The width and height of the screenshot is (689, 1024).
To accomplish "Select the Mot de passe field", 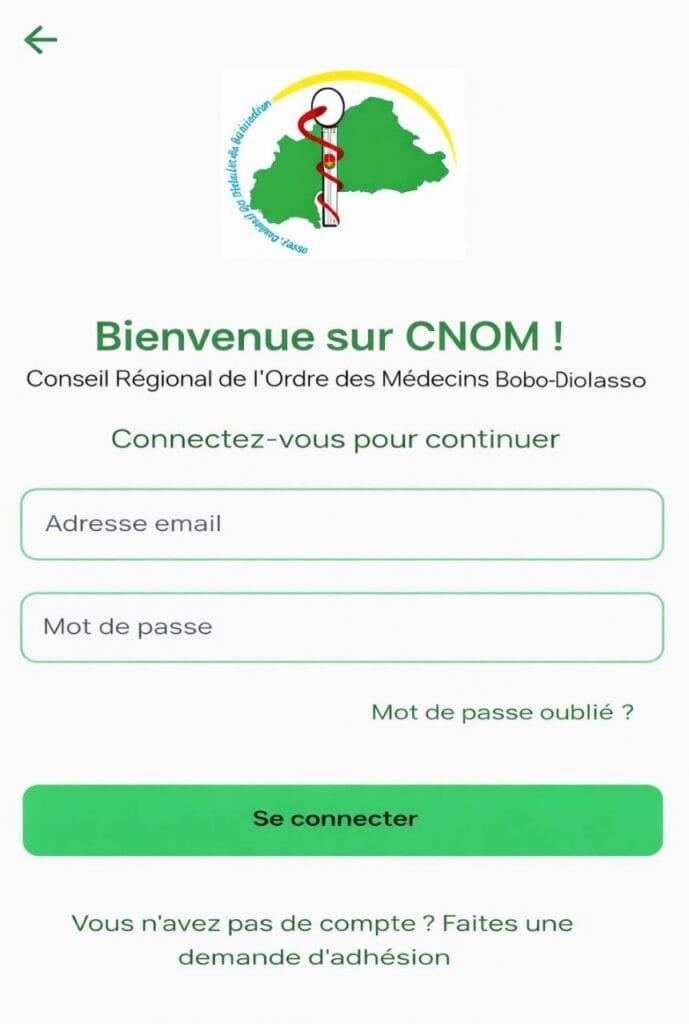I will [x=342, y=628].
